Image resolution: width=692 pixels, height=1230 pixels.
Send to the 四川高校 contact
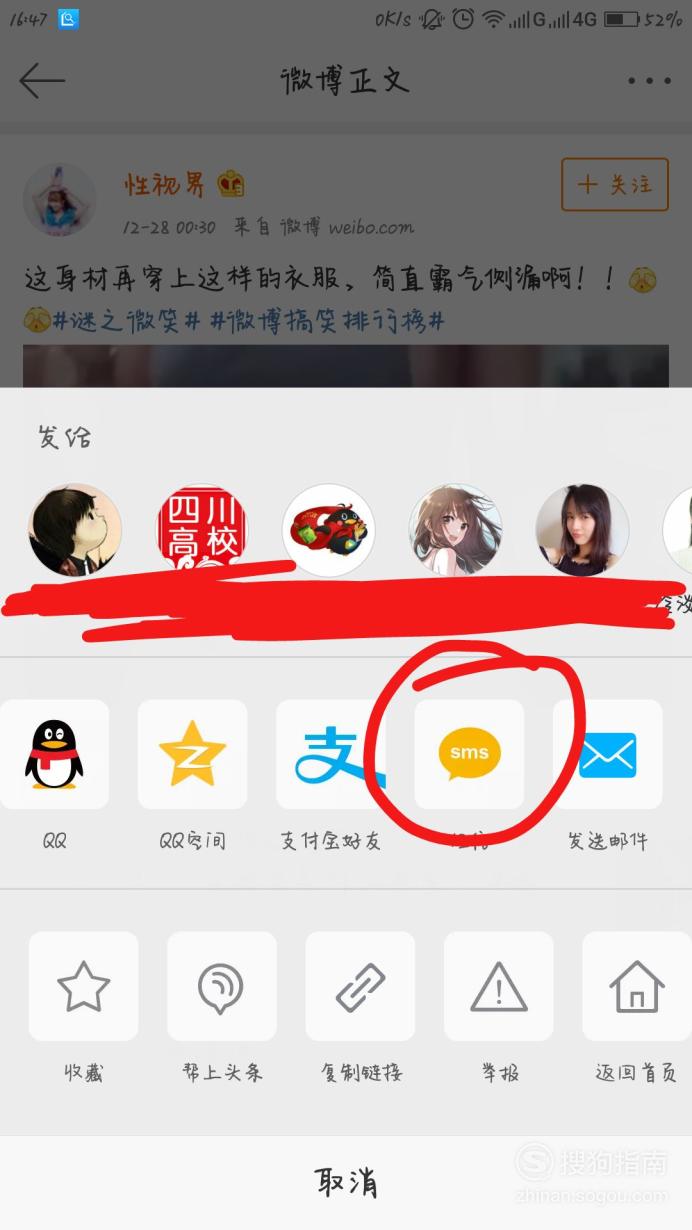pos(202,530)
